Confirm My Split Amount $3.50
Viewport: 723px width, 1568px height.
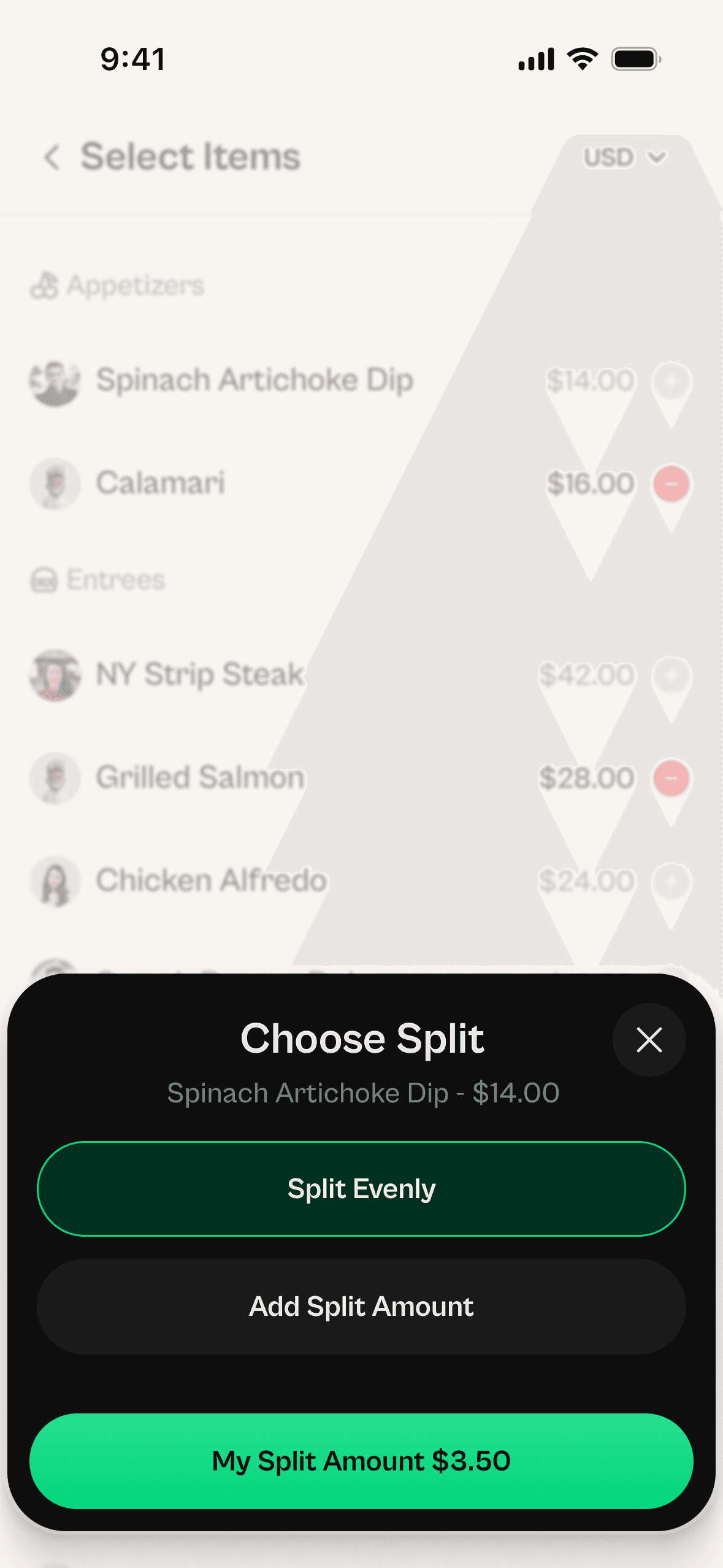[x=361, y=1461]
